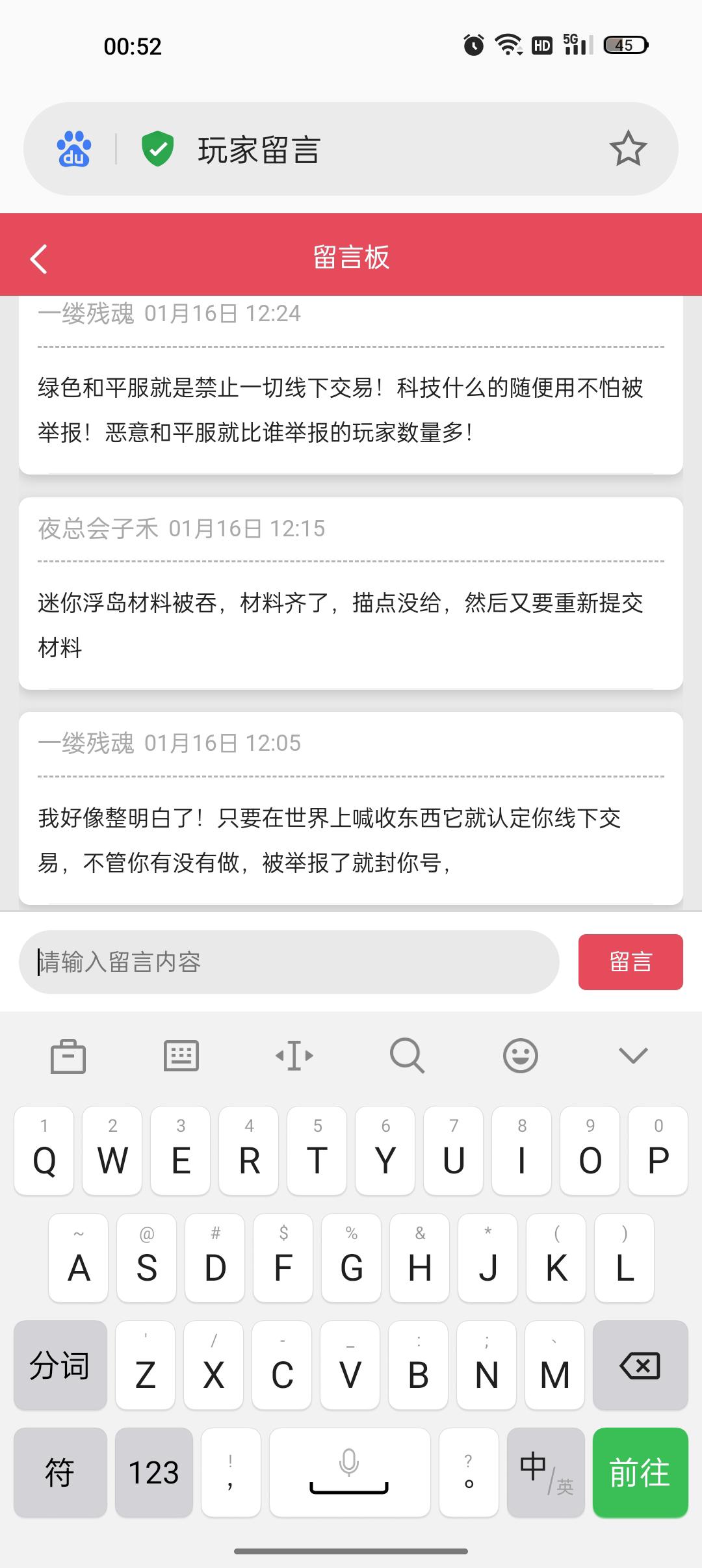Switch to the 123 numeric keyboard
702x1568 pixels.
154,1472
